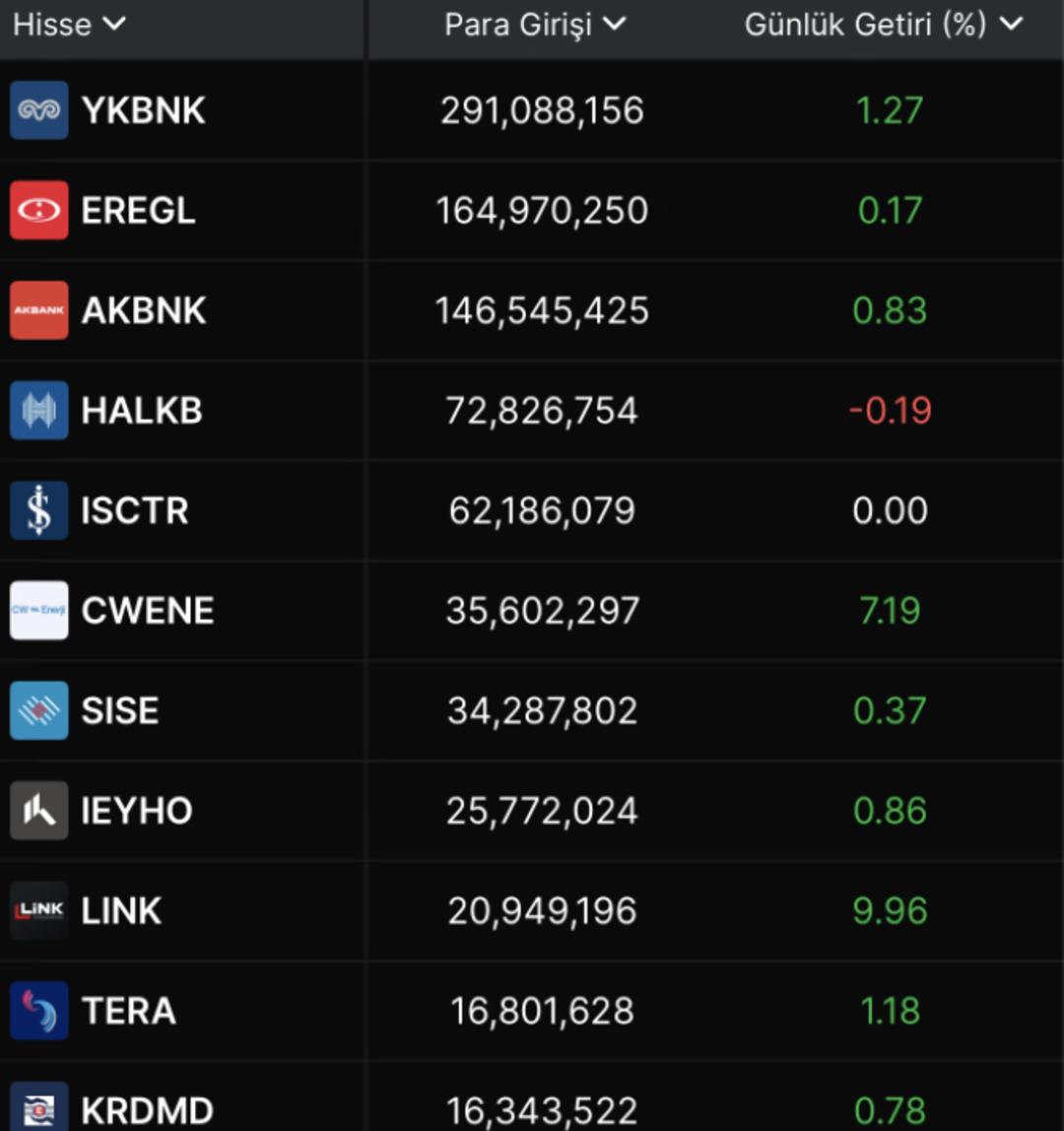Viewport: 1064px width, 1131px height.
Task: Click the blue SISE glassworks logo
Action: 36,709
